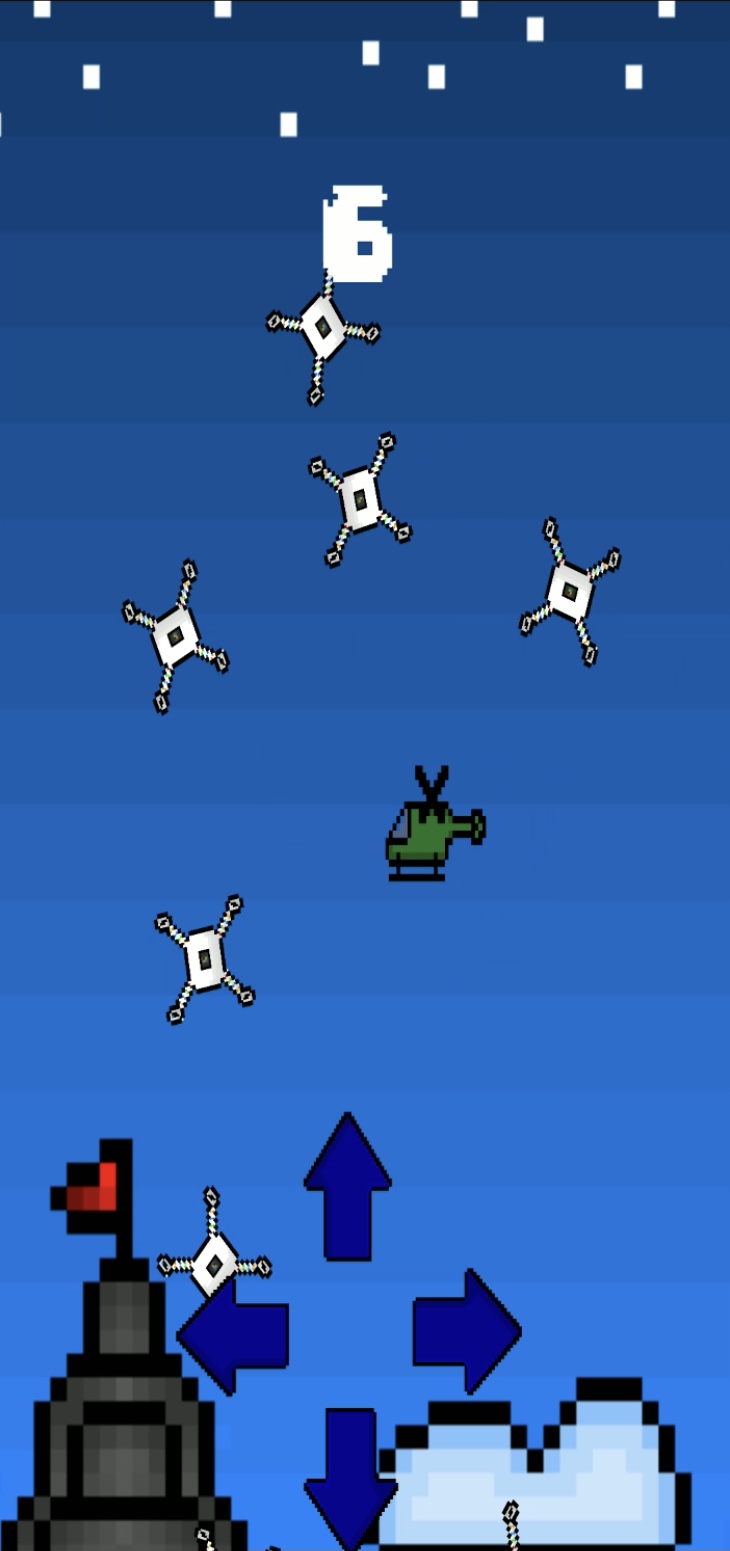Tap the down arrow to descend
This screenshot has height=1551, width=730.
tap(350, 1478)
